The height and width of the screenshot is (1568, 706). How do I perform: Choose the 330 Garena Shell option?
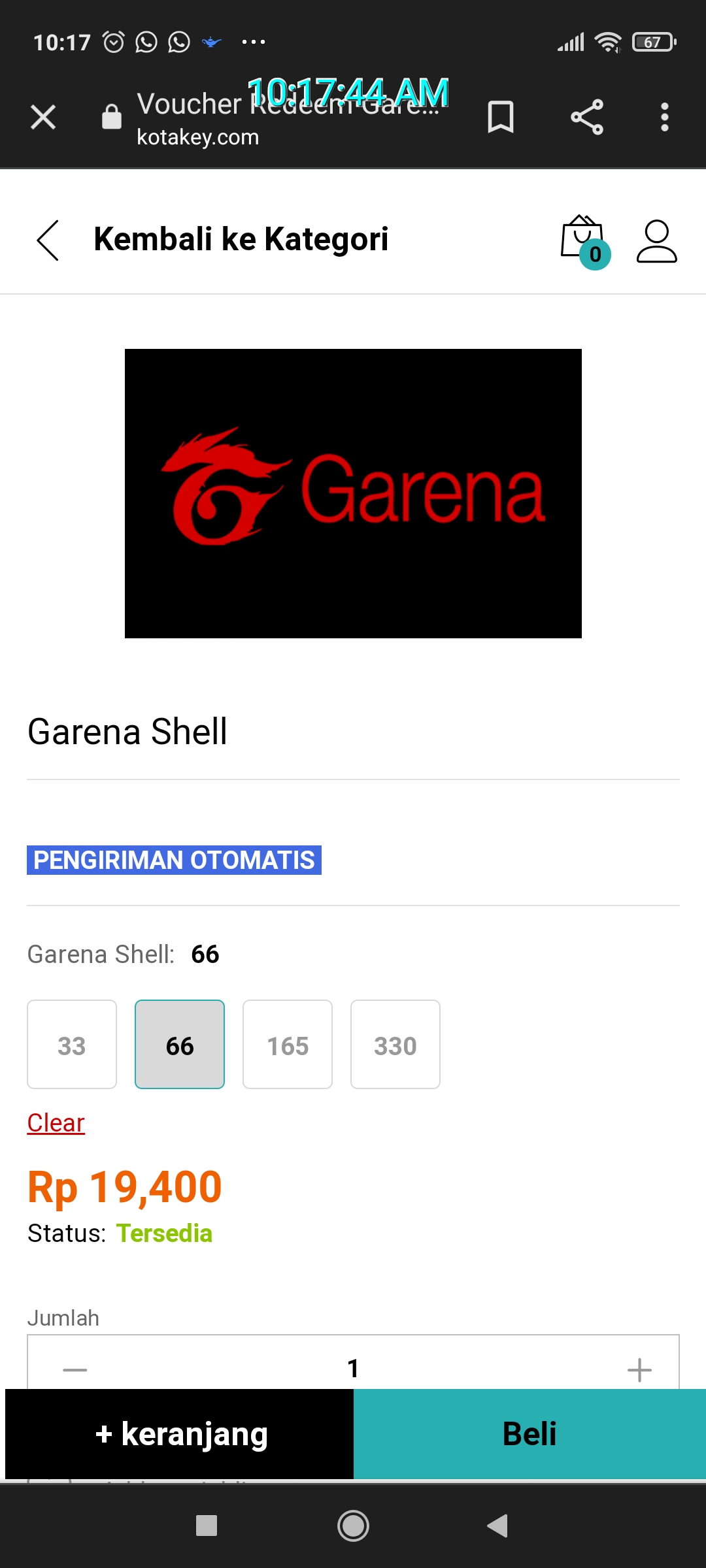click(x=395, y=1045)
